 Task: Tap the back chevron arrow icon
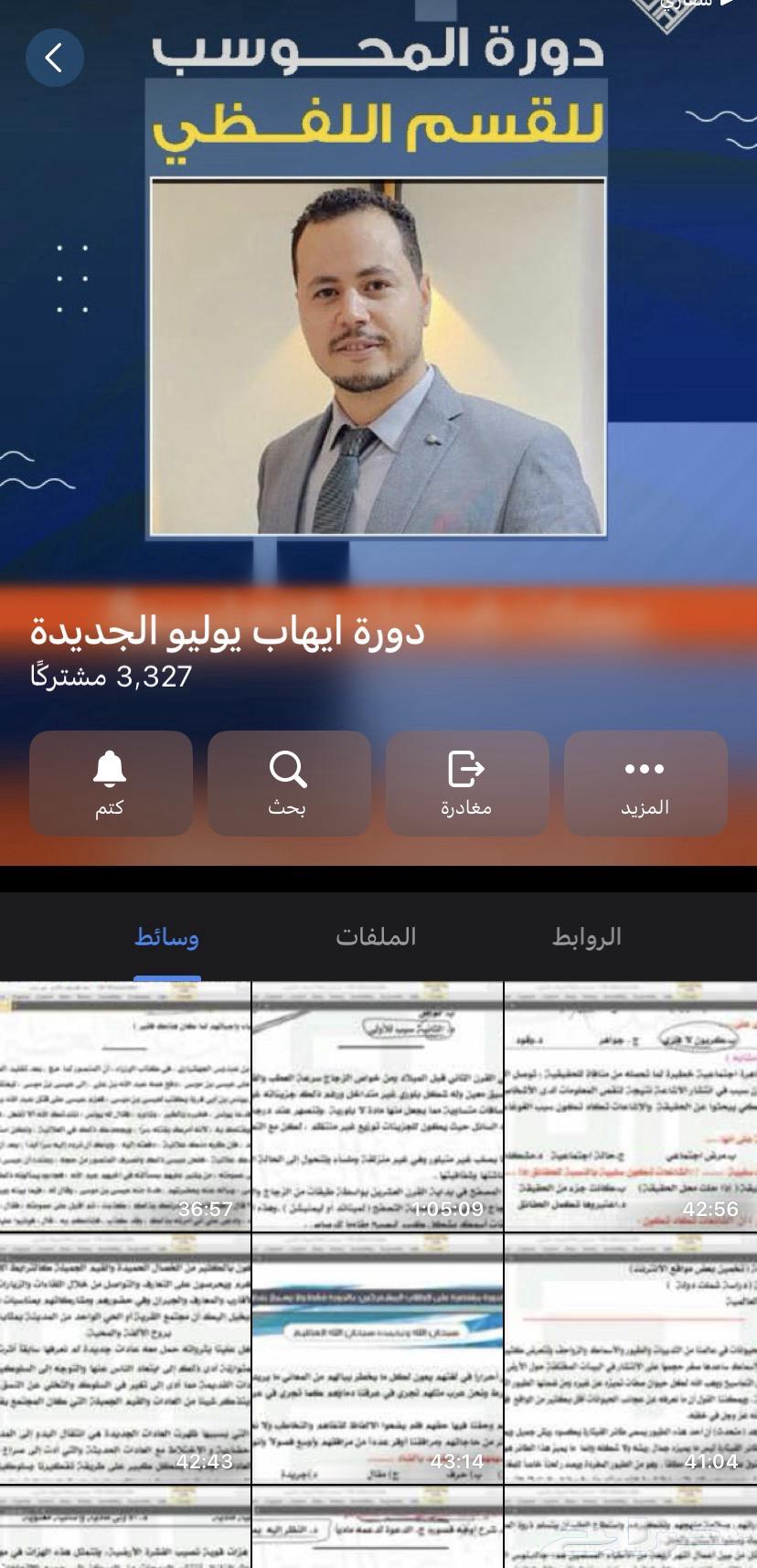point(55,58)
